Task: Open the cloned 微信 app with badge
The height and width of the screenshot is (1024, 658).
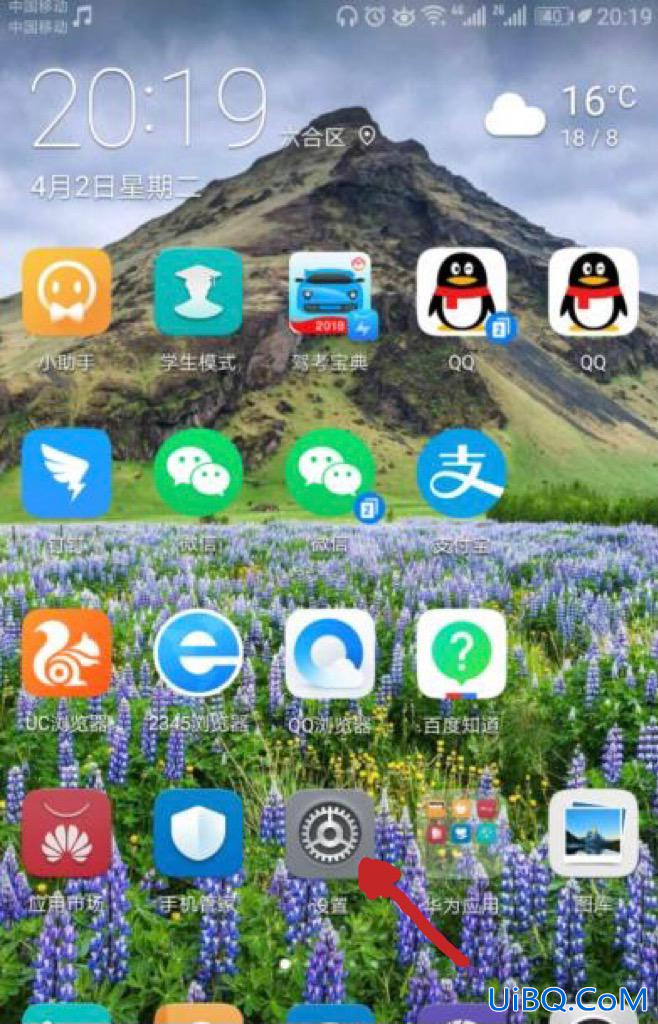Action: [x=330, y=473]
